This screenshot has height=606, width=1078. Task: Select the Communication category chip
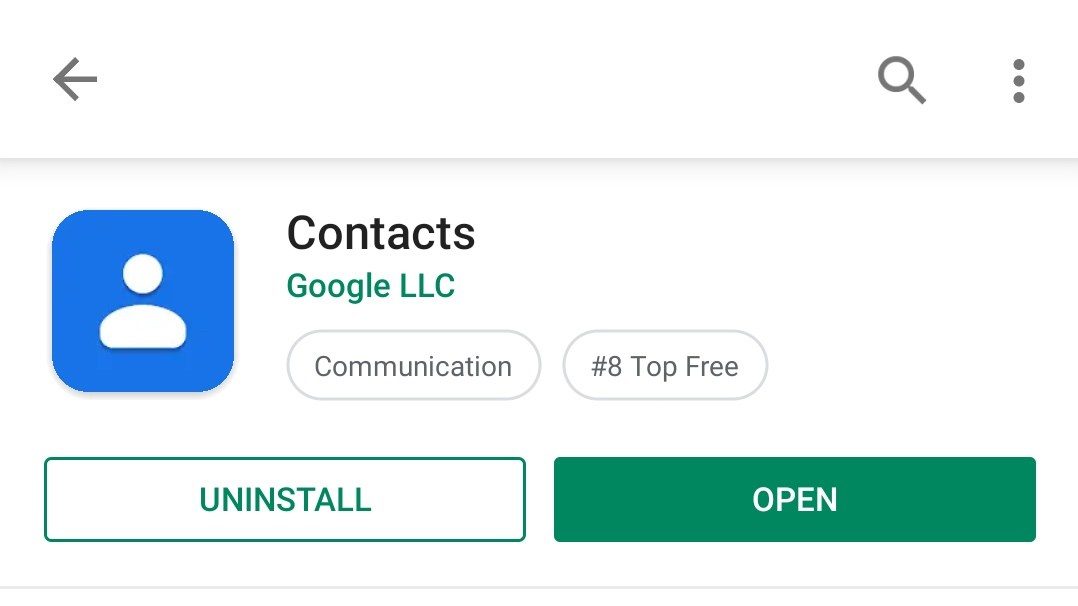[x=413, y=366]
